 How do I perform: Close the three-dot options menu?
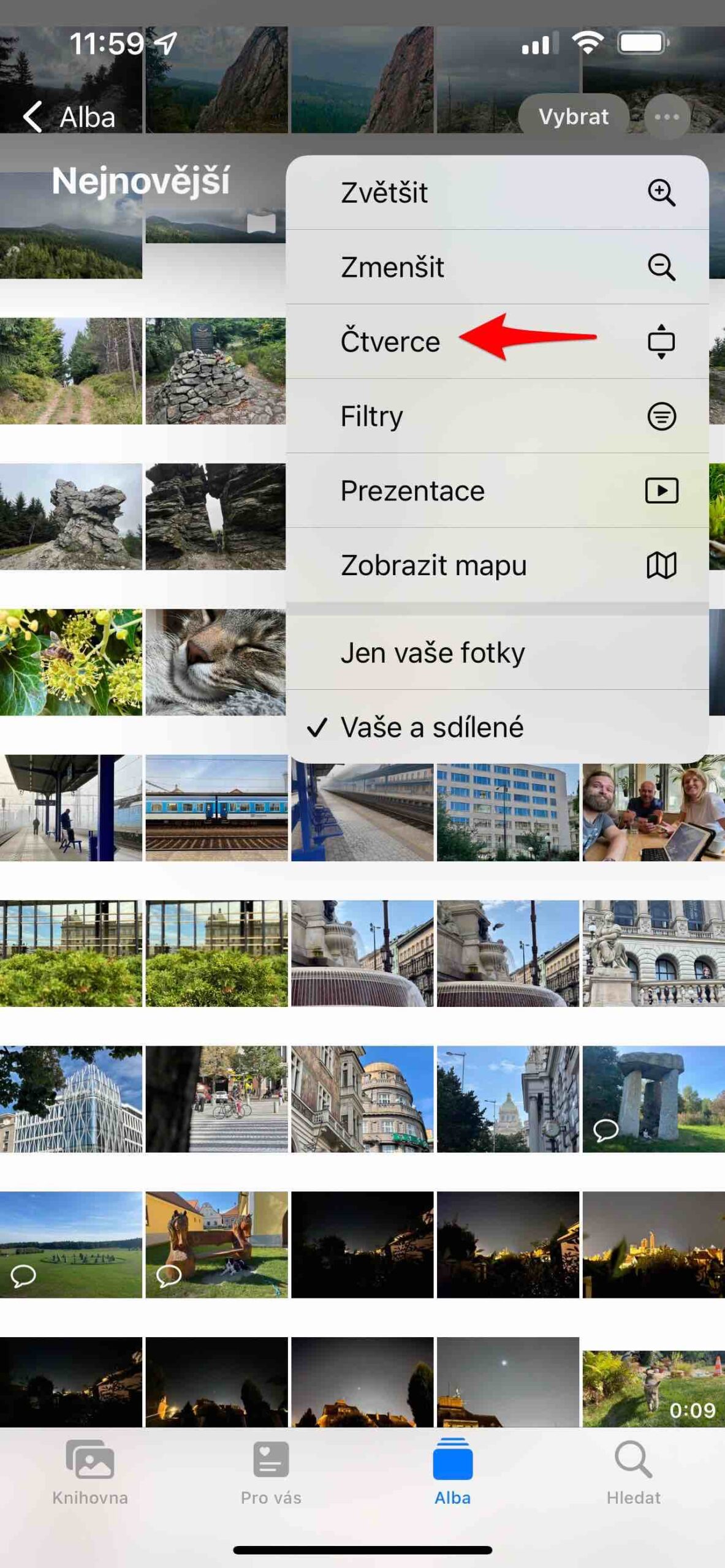(x=667, y=116)
